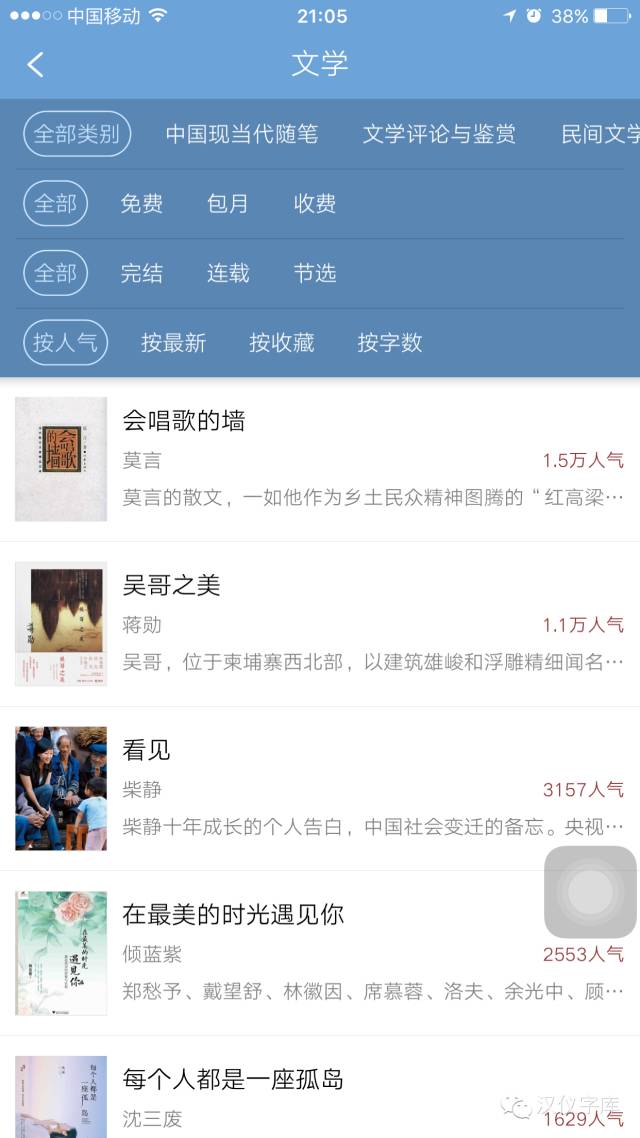Open the book 吴哥之美

click(x=171, y=585)
